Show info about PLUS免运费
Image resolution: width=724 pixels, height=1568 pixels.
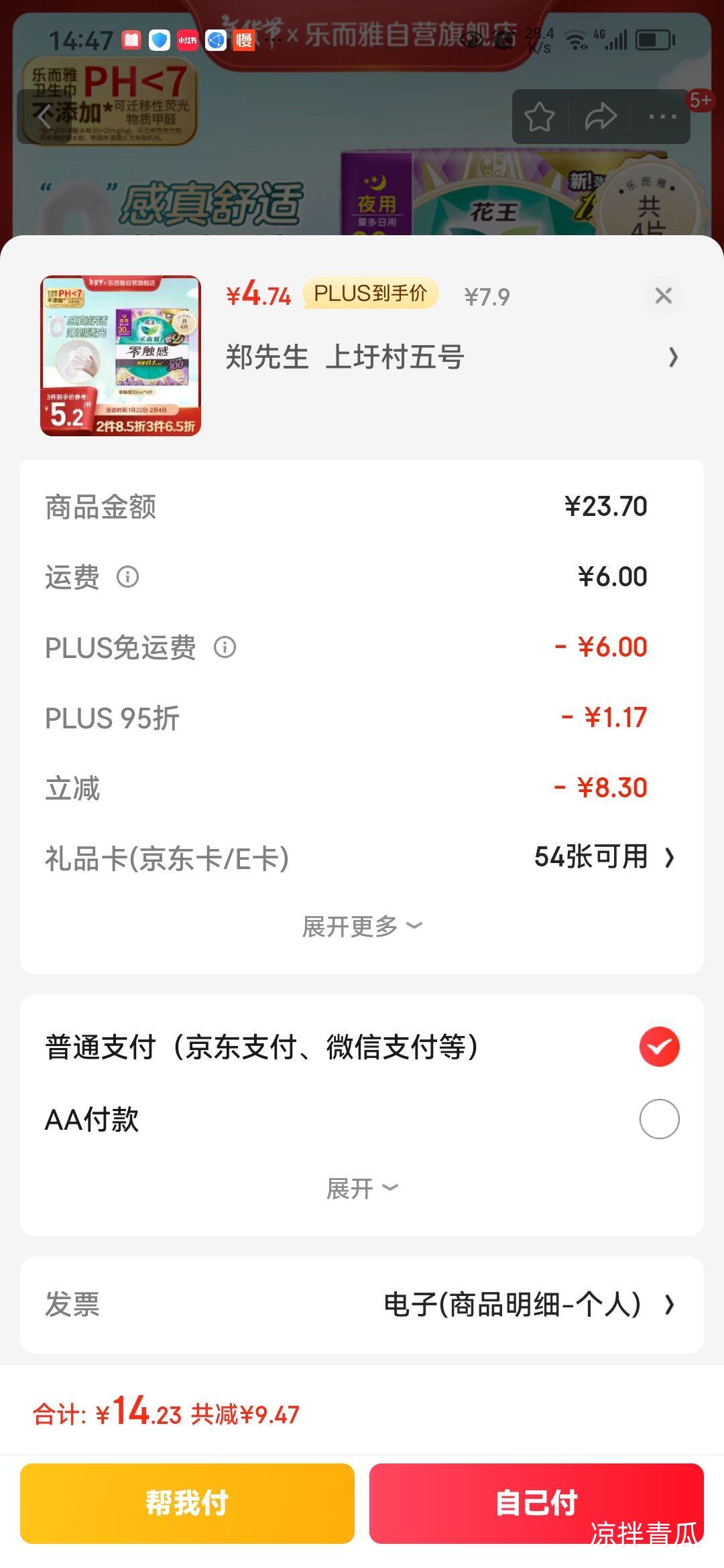225,647
